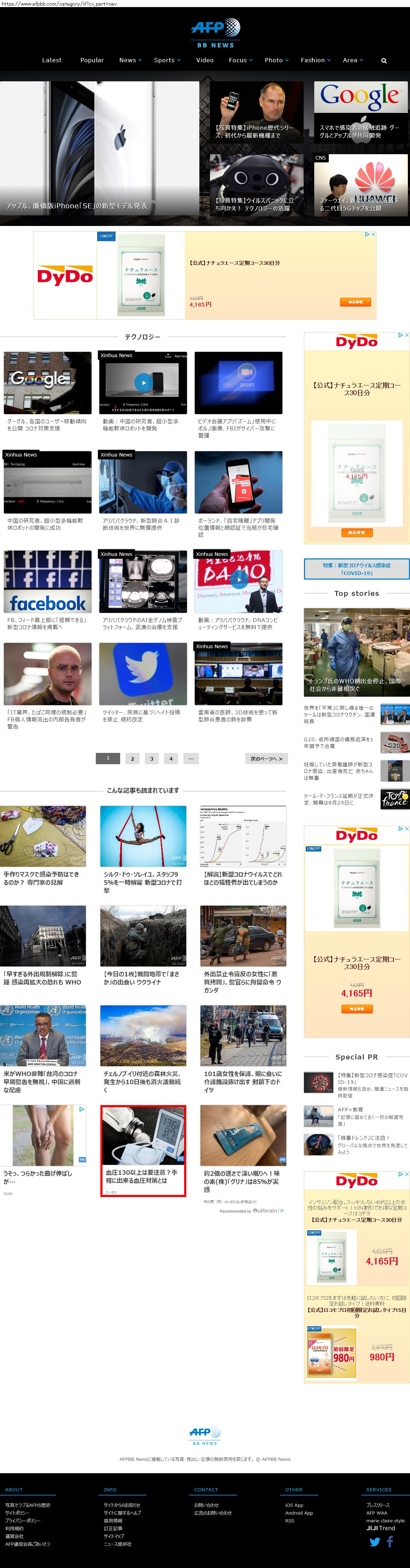Open the COVID-19 special feature banner
The width and height of the screenshot is (410, 1568).
[357, 569]
